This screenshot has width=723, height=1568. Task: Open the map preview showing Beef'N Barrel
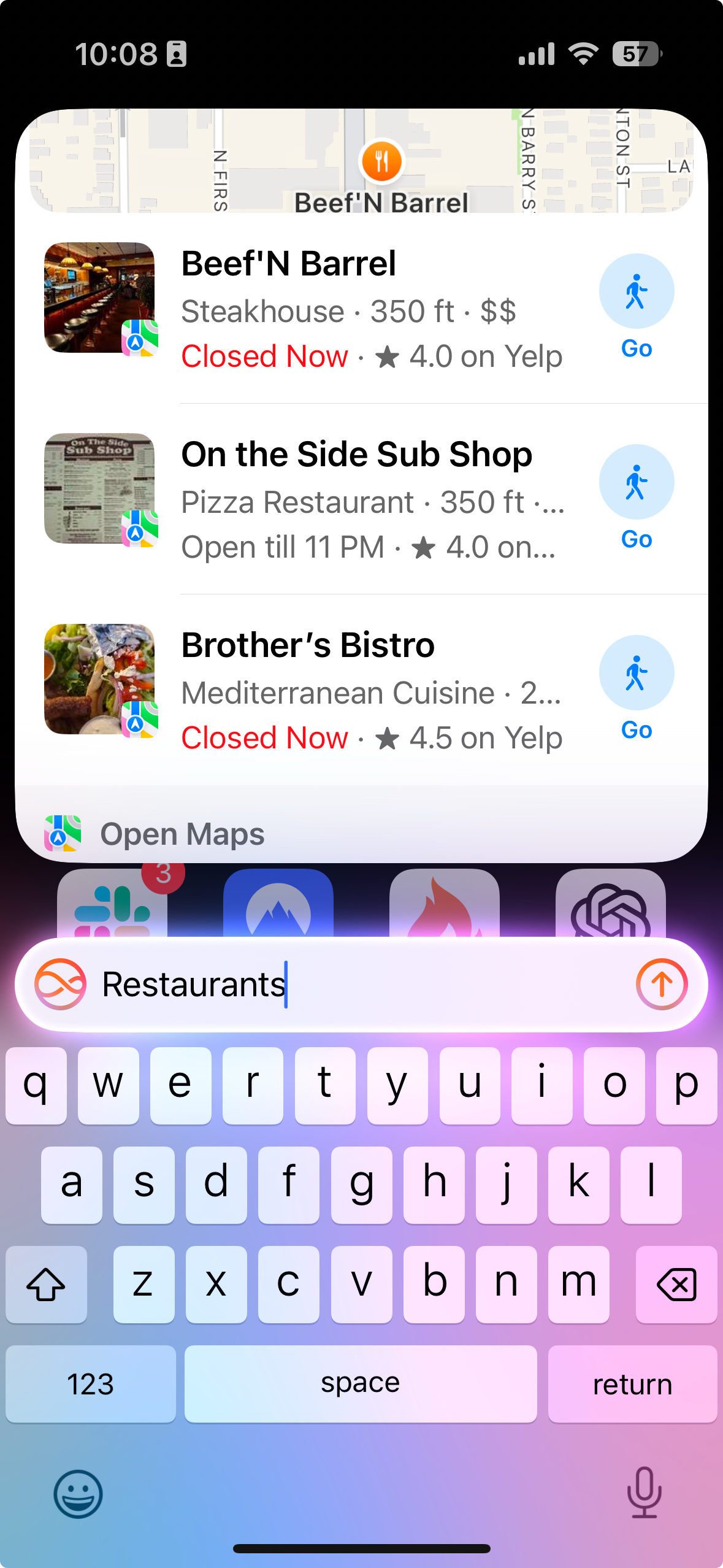point(361,161)
